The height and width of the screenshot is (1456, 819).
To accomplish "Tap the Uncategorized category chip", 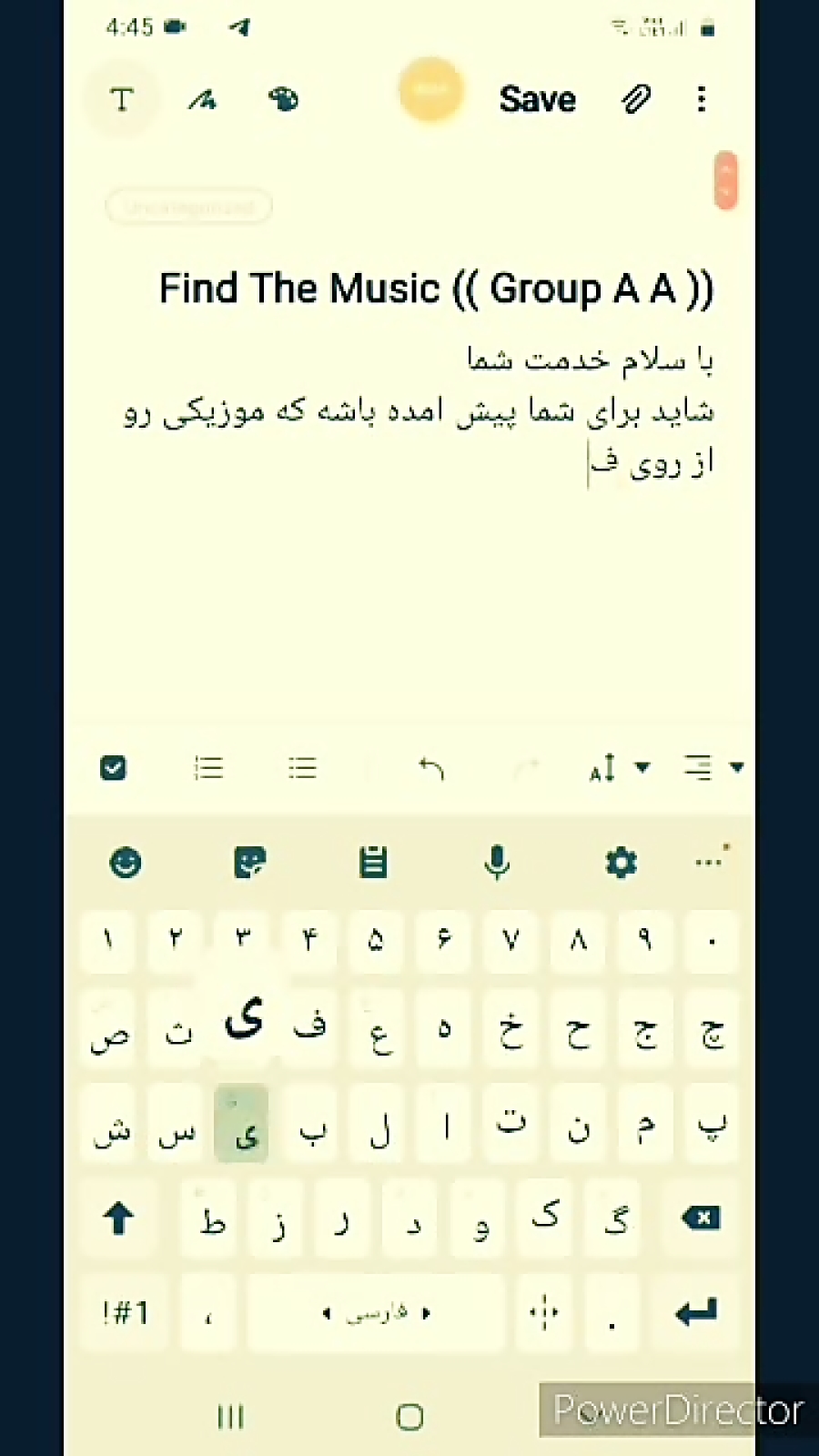I will 188,207.
